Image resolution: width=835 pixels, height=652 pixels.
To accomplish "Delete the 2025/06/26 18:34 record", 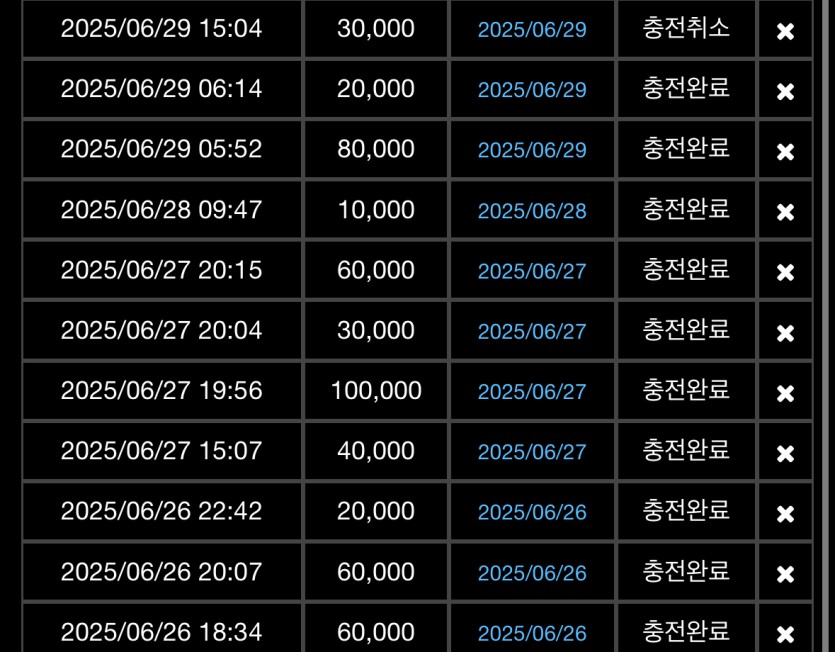I will click(x=785, y=634).
